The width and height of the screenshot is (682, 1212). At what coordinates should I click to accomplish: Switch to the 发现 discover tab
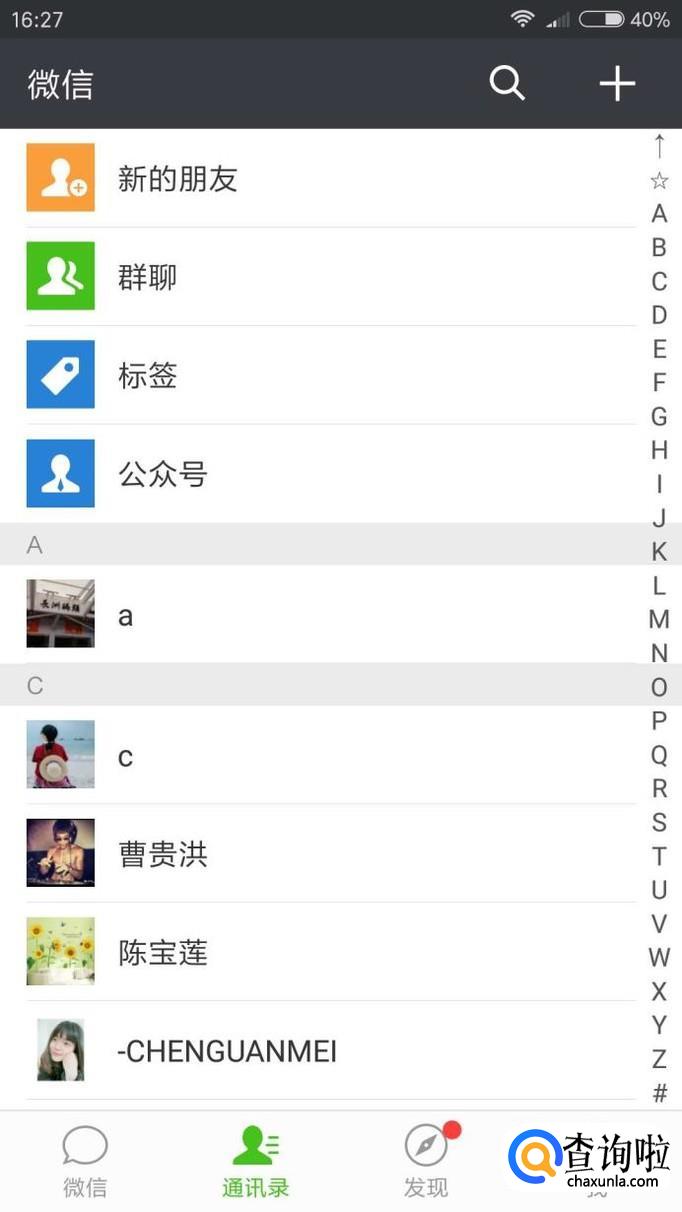click(426, 1162)
